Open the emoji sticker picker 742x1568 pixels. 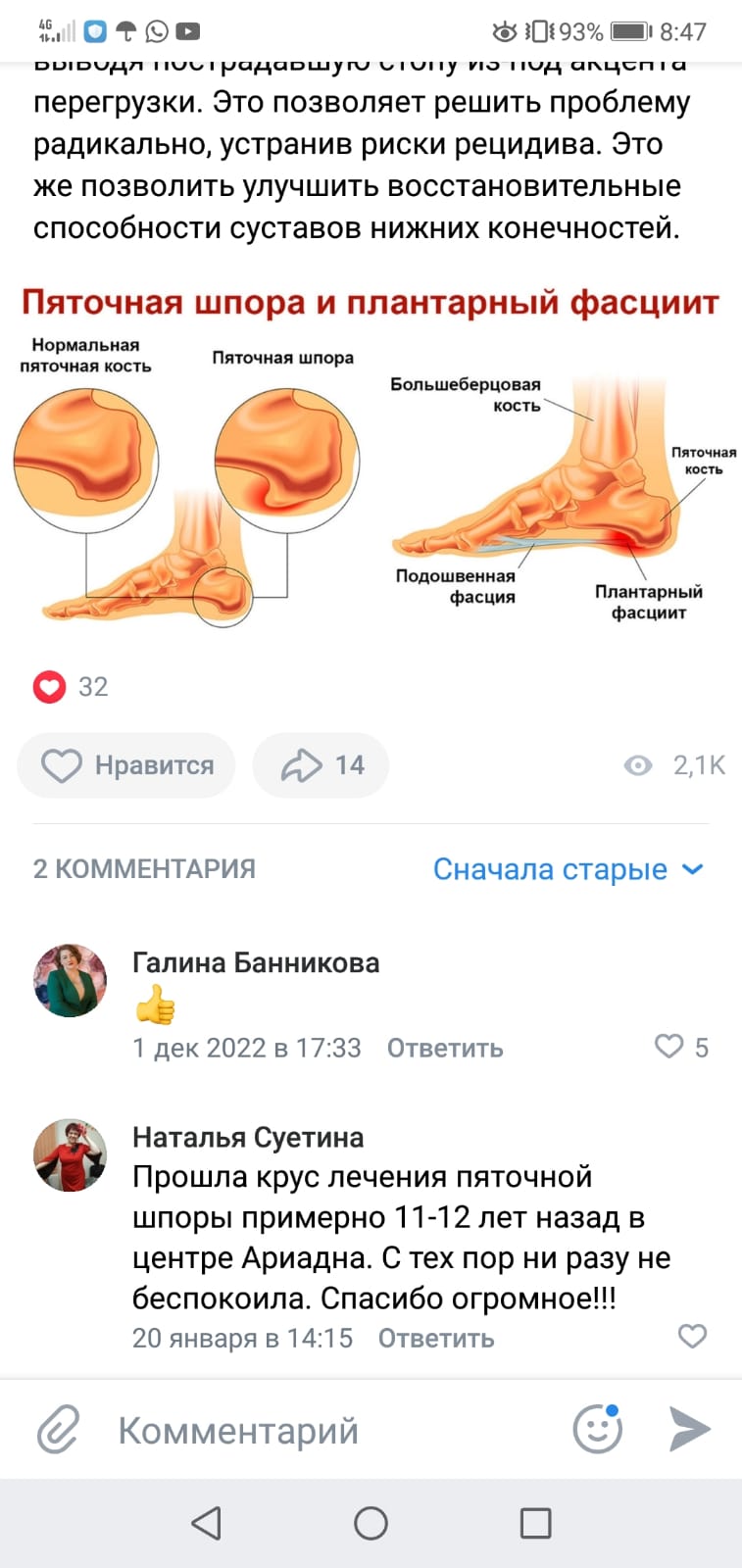(x=597, y=1430)
